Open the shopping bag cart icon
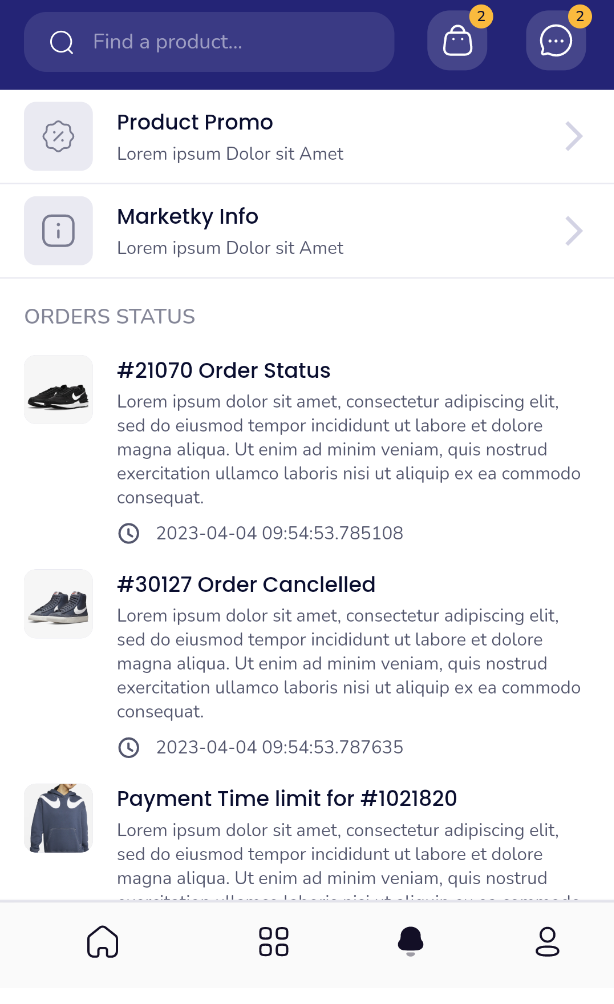The width and height of the screenshot is (614, 1004). (457, 41)
